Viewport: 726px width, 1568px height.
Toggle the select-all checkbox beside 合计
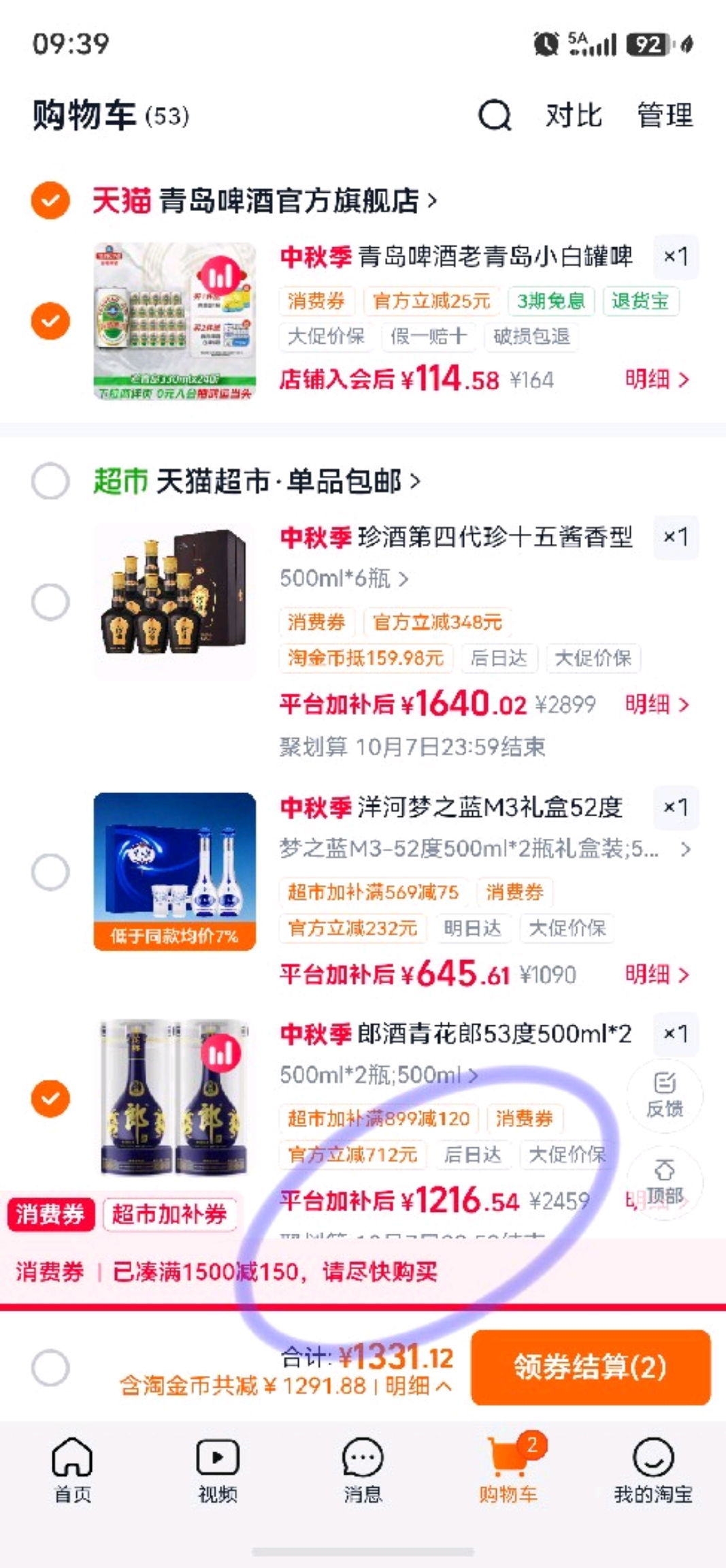tap(50, 1368)
